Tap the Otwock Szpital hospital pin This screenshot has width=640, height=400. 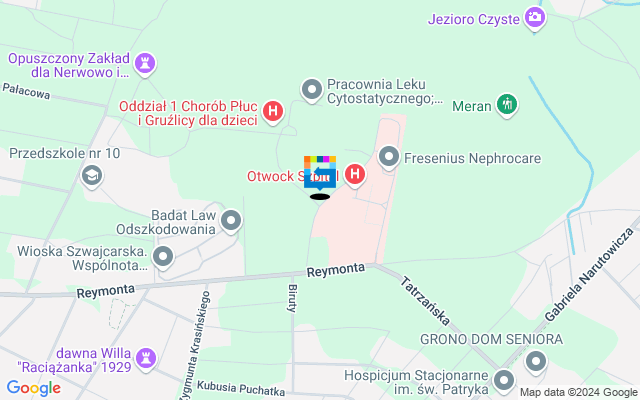353,176
